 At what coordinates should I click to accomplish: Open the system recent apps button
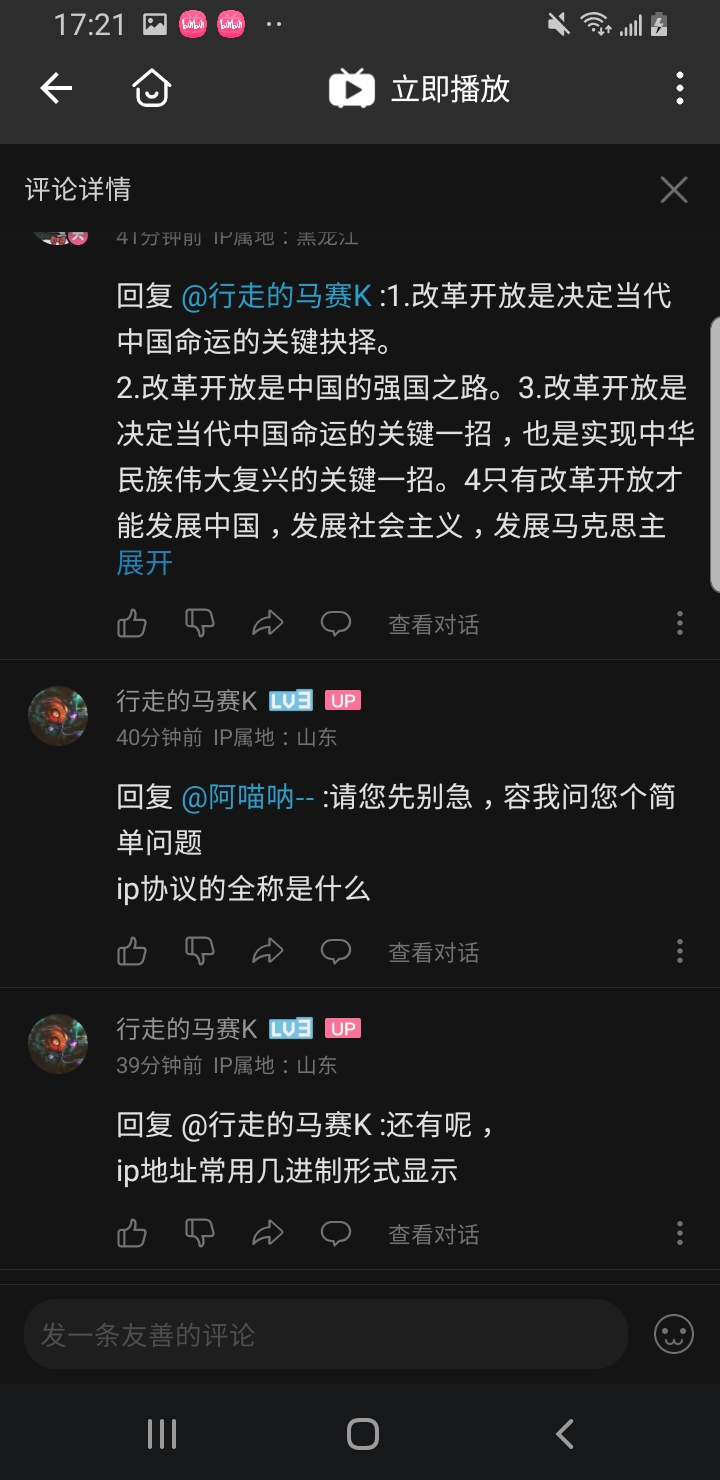[162, 1434]
